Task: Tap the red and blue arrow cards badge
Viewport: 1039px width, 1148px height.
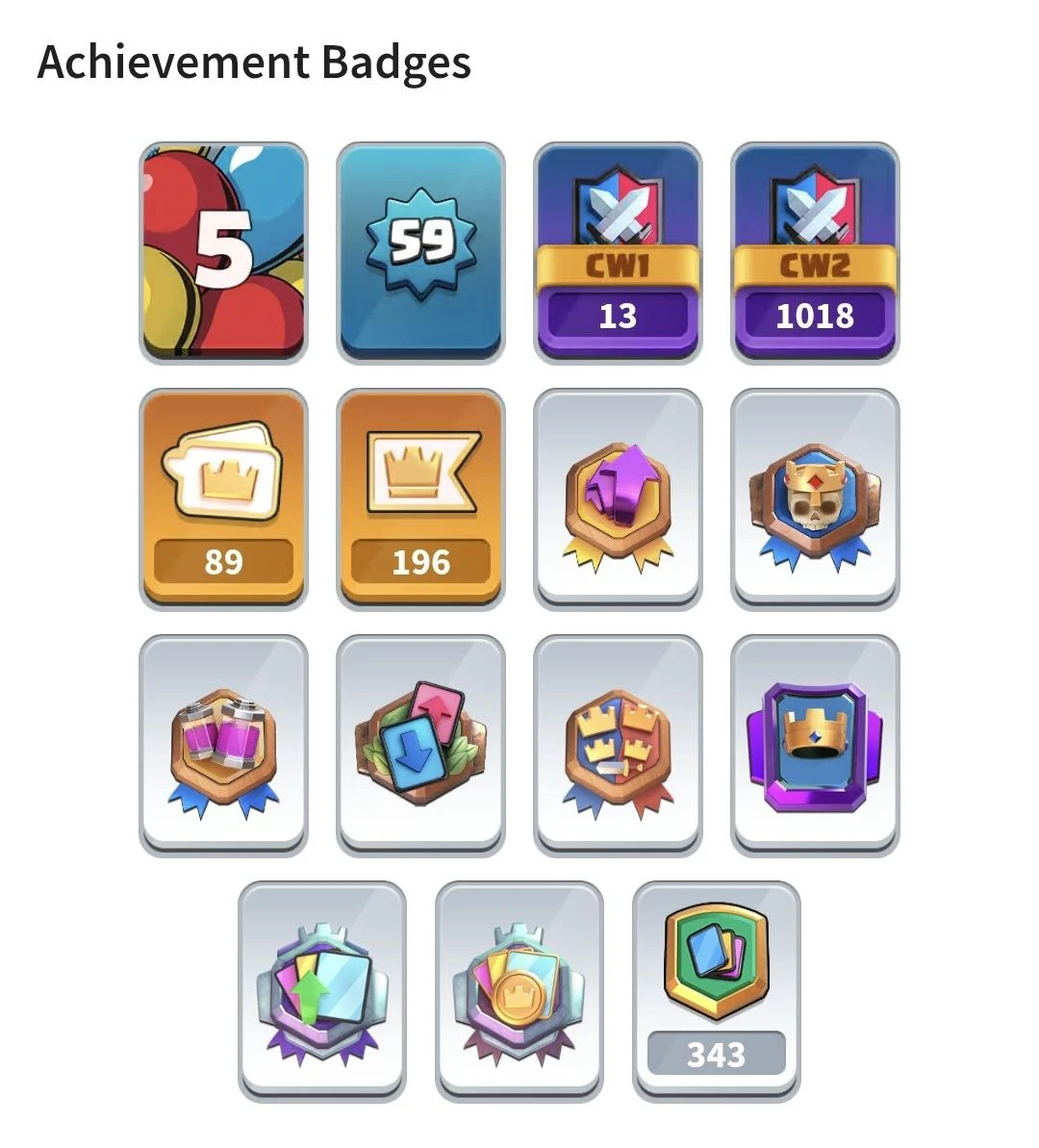Action: click(x=420, y=745)
